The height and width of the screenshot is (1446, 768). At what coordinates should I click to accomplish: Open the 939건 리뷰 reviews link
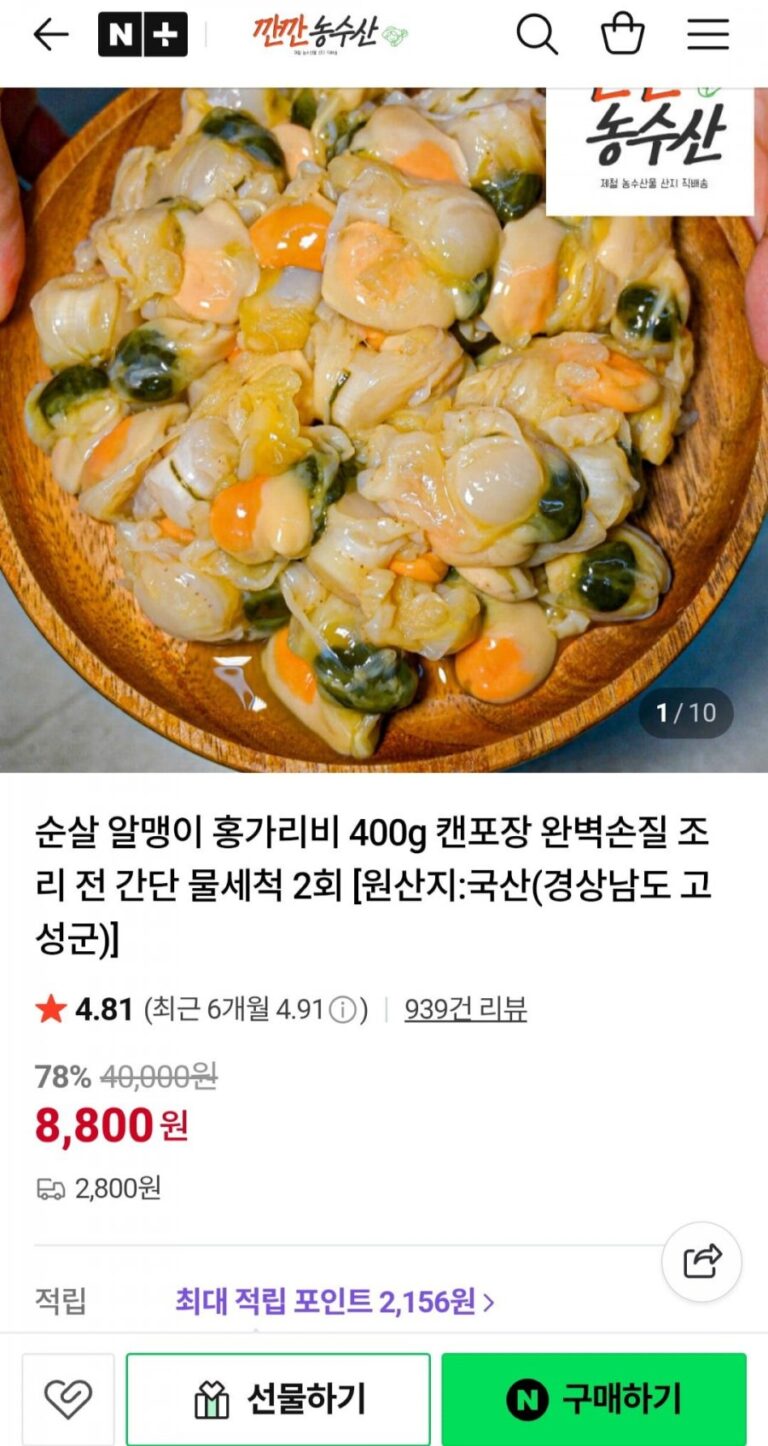465,1010
